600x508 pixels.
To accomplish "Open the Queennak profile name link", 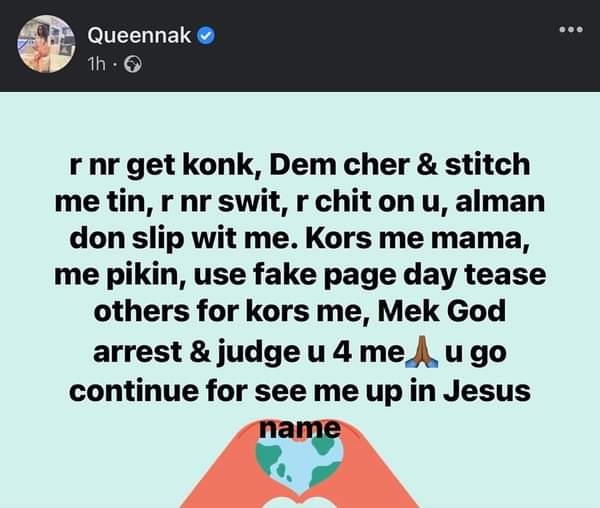I will pos(138,37).
